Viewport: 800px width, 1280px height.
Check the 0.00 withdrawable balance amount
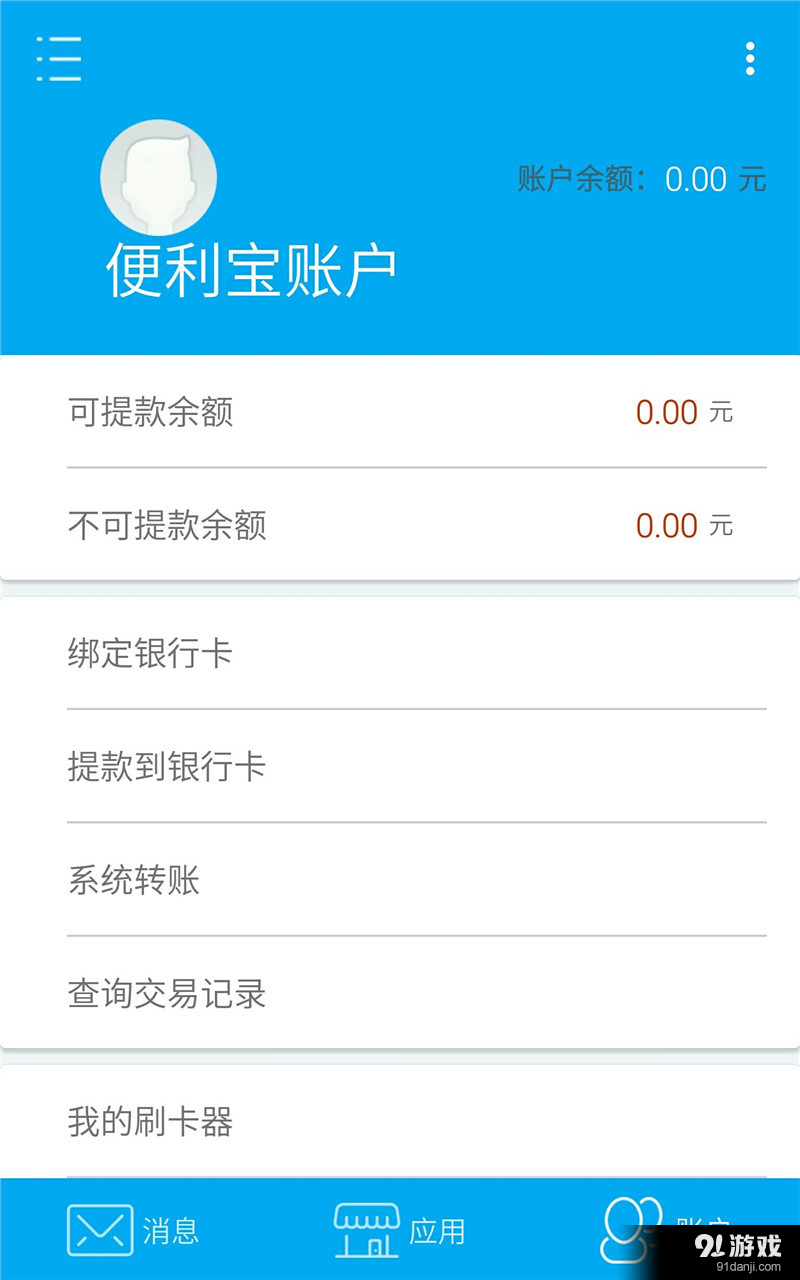point(667,412)
